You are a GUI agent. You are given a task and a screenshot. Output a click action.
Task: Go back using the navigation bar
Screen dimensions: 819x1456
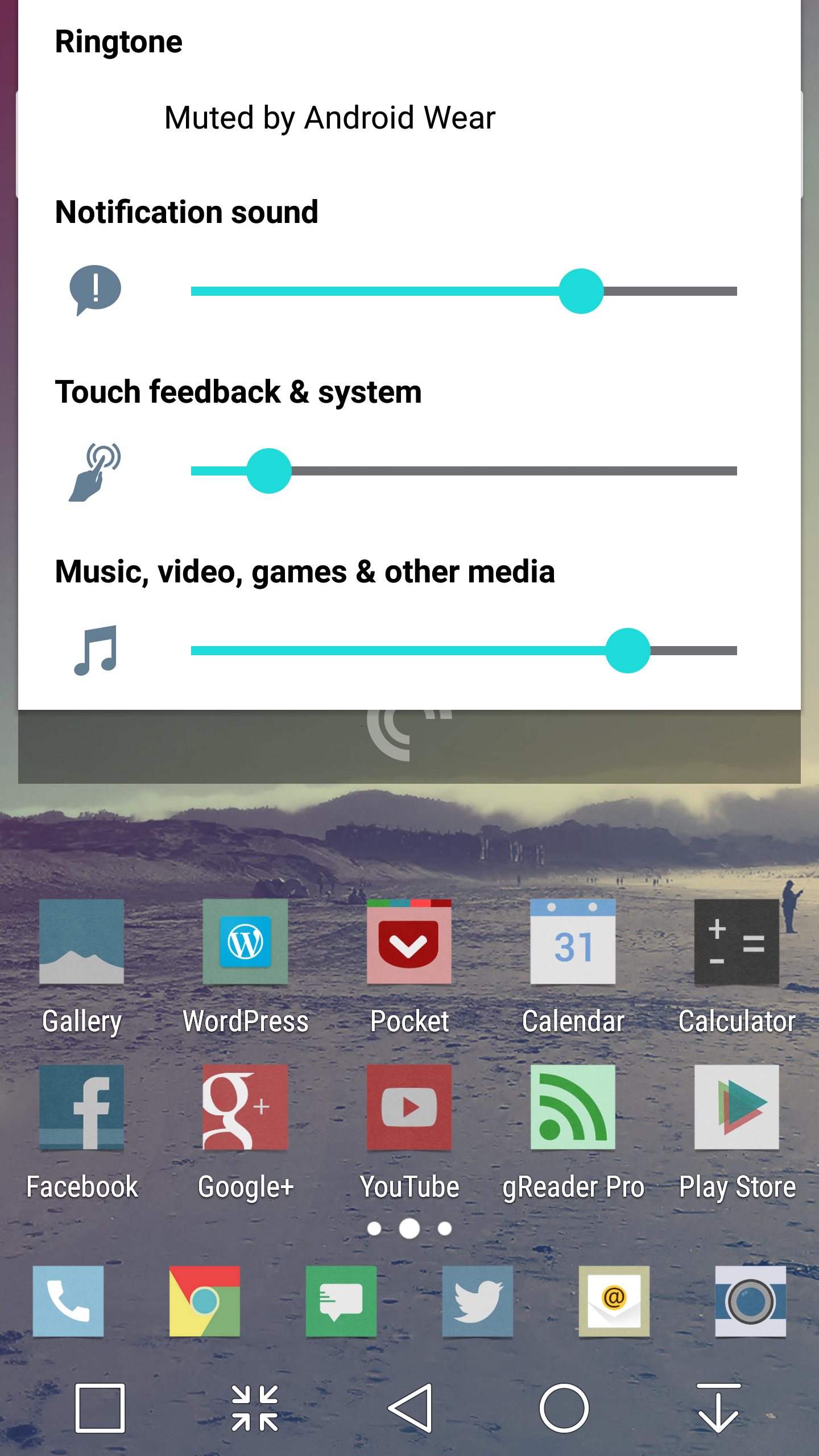pyautogui.click(x=411, y=1408)
